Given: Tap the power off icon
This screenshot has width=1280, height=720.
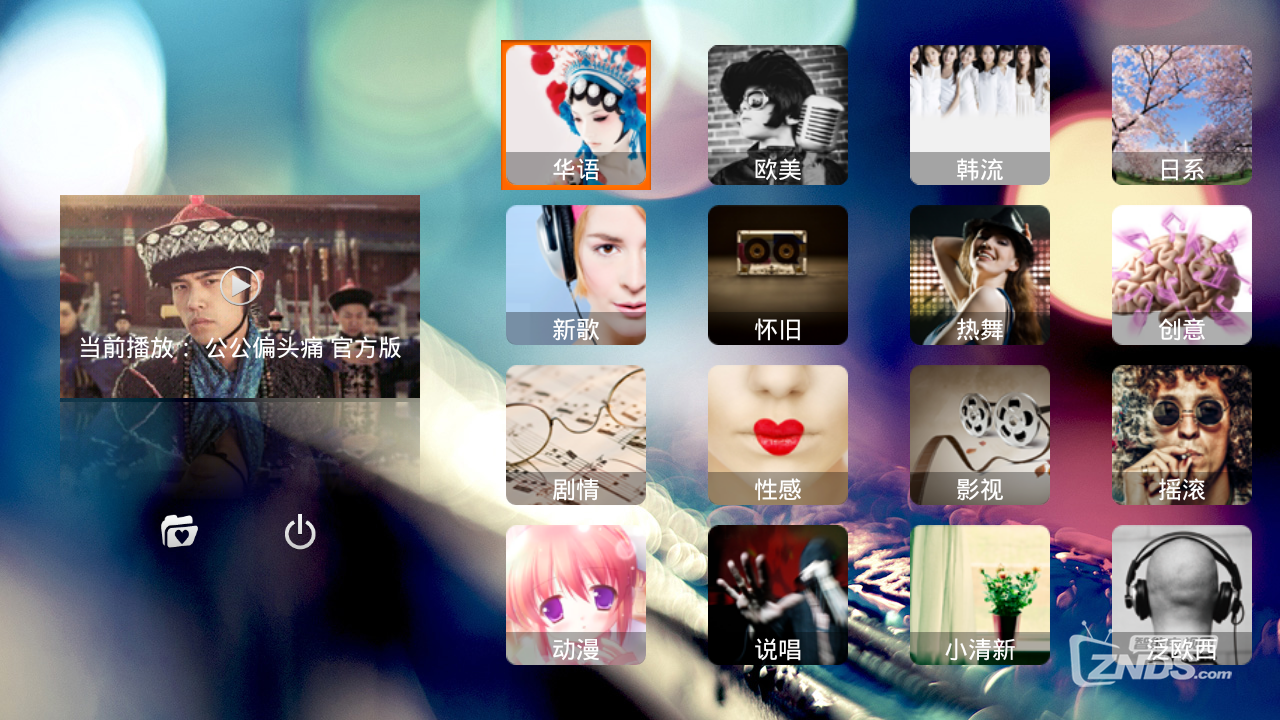Looking at the screenshot, I should 300,532.
